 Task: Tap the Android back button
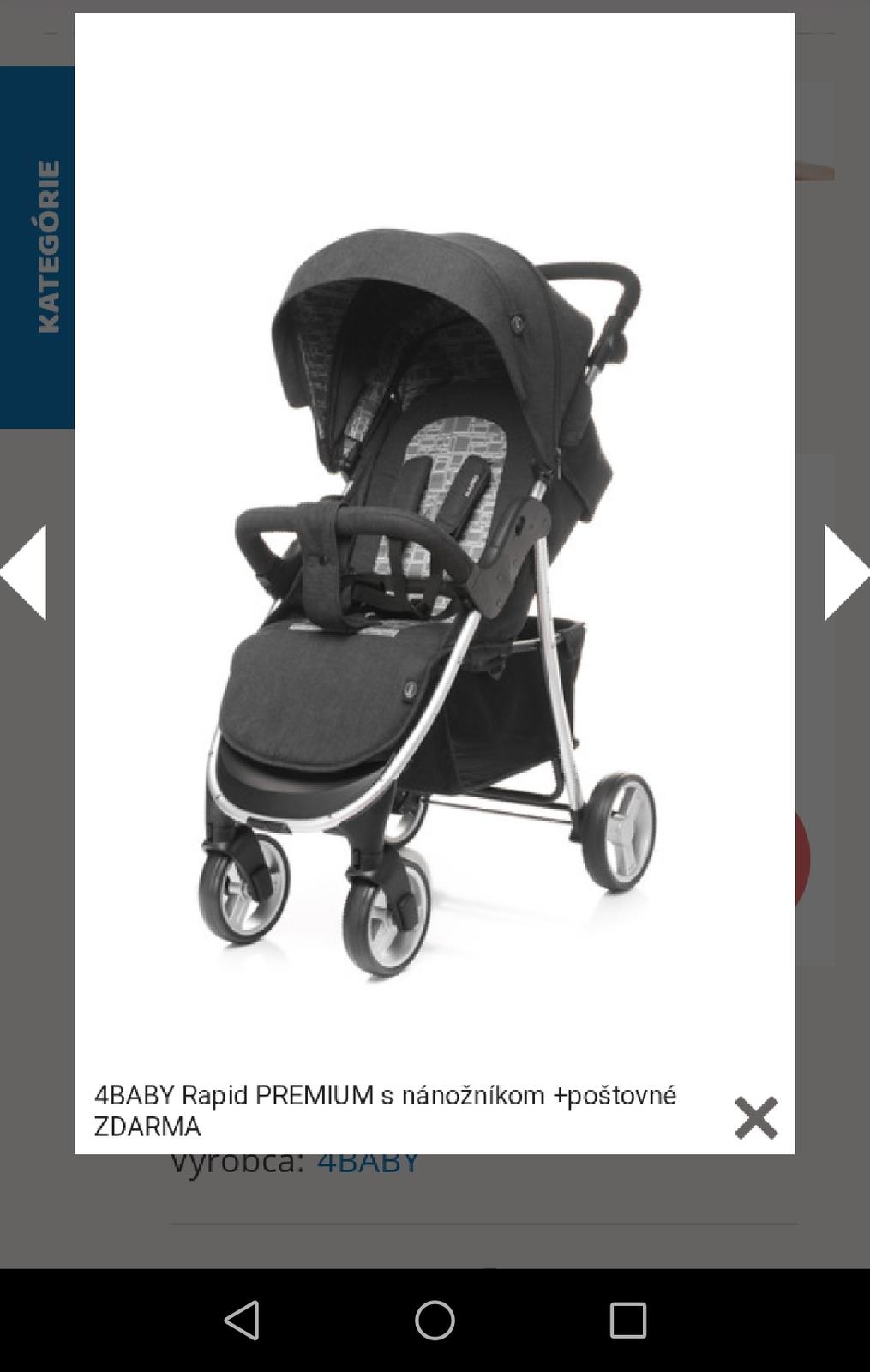point(242,1320)
